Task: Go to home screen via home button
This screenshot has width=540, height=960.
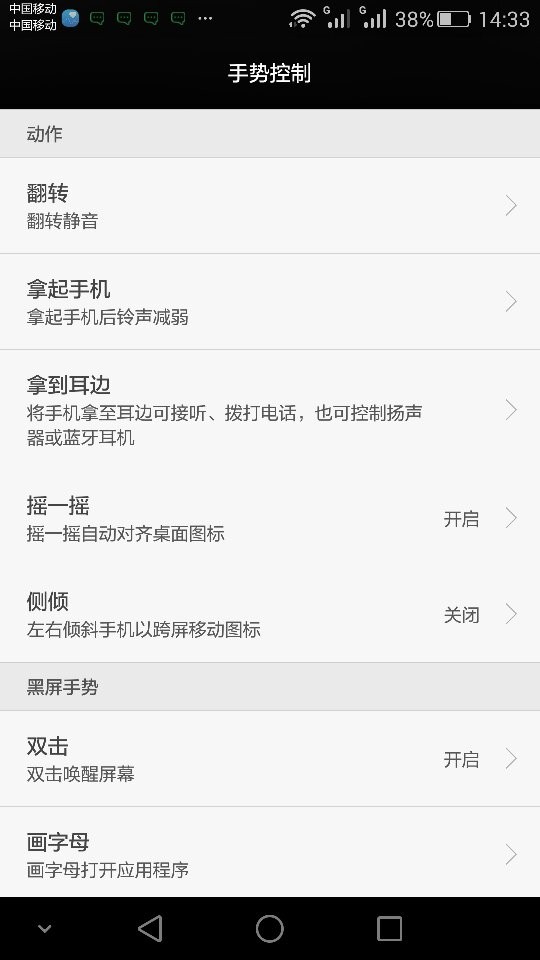Action: (x=269, y=929)
